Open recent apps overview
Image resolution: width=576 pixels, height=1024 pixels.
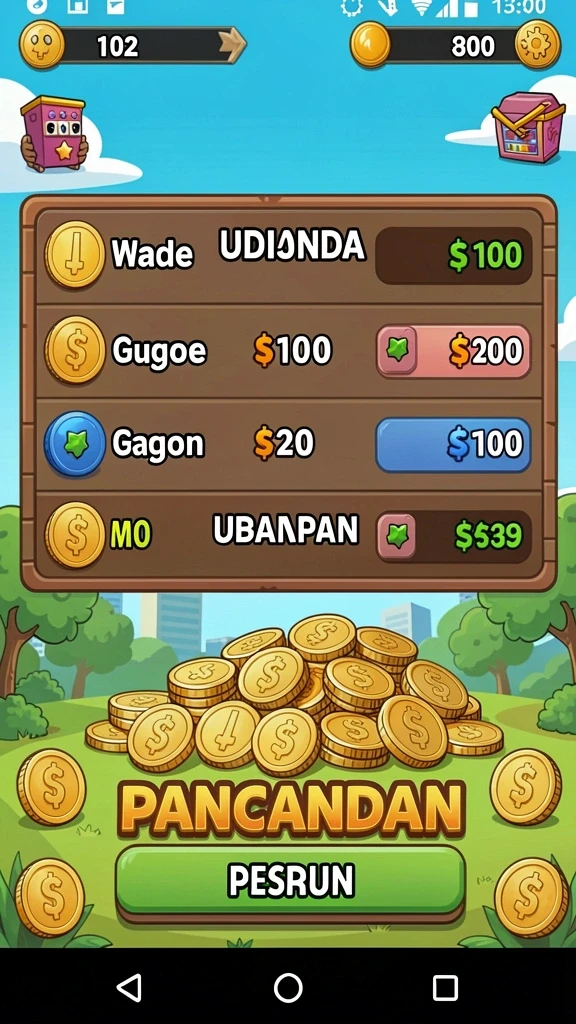point(445,987)
